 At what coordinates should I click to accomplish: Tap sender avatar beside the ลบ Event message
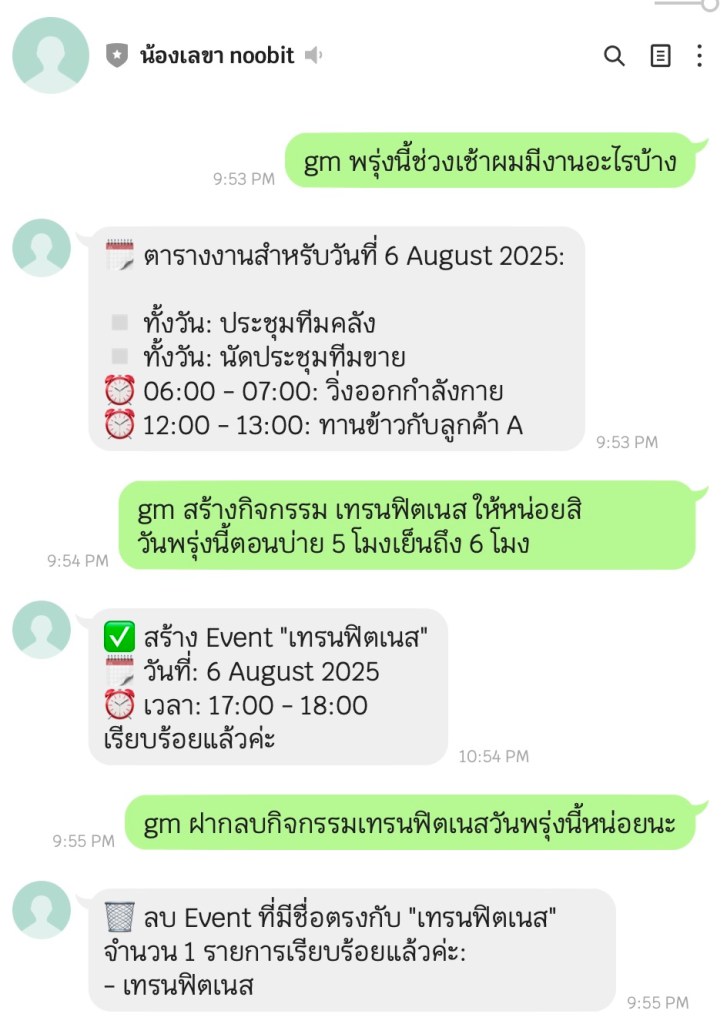[x=41, y=910]
